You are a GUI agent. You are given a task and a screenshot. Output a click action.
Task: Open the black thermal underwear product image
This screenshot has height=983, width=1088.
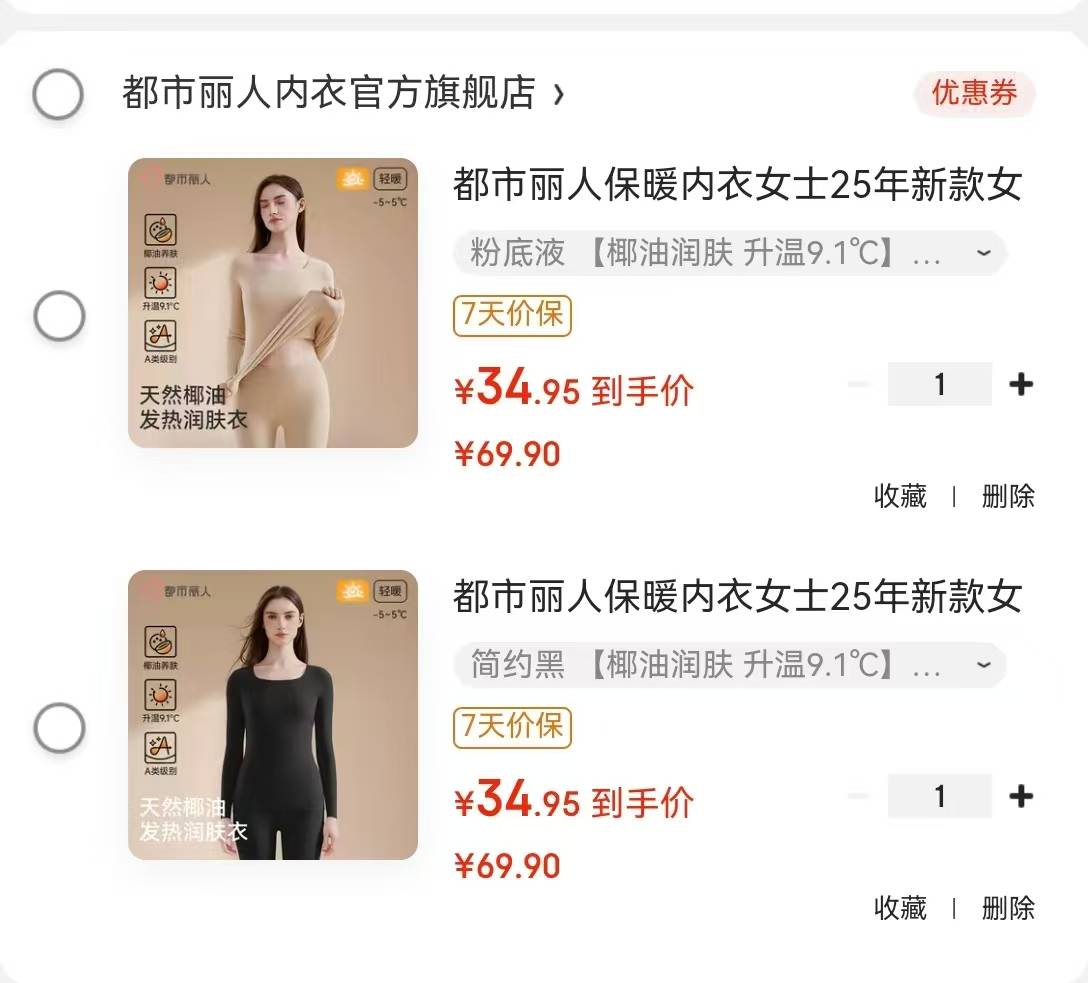tap(273, 714)
